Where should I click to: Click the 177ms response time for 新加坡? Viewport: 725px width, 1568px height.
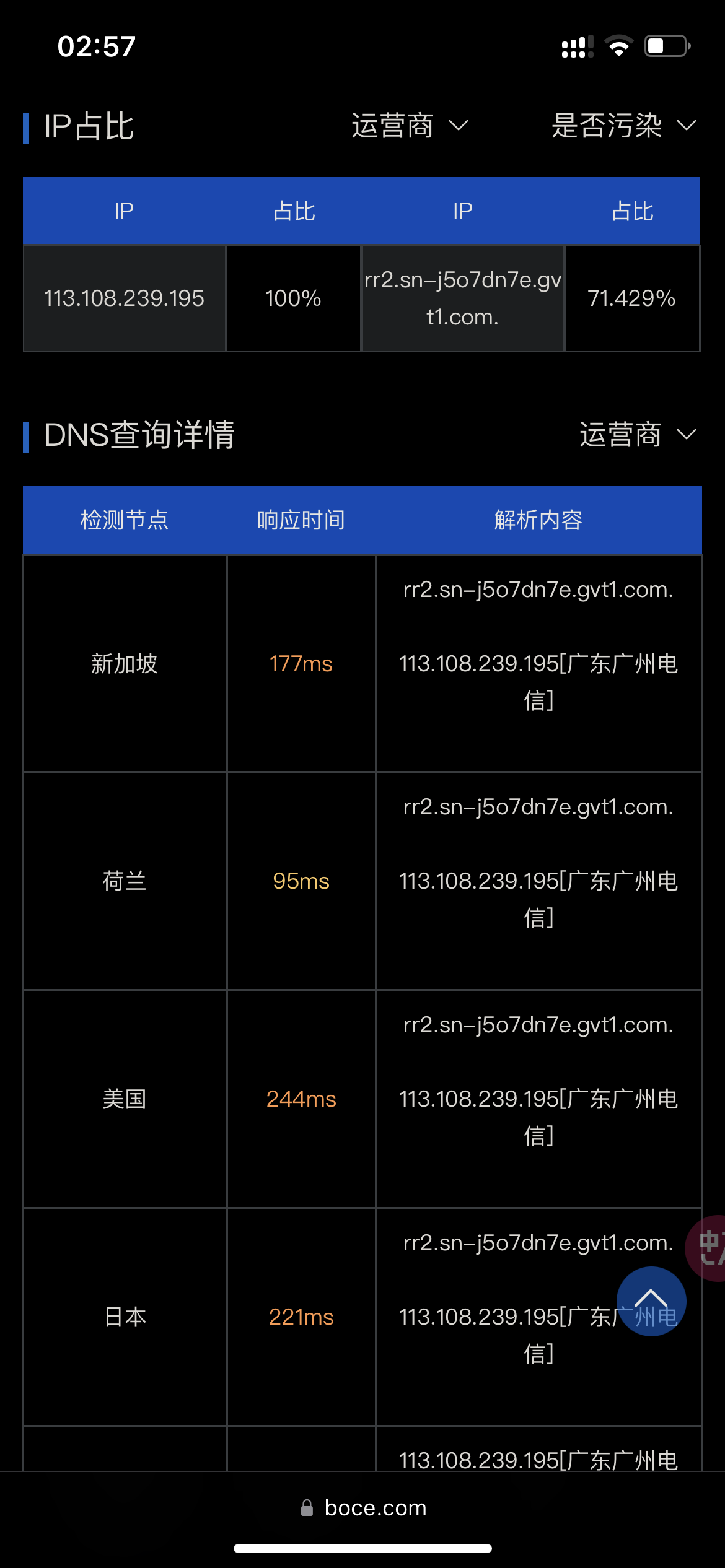click(302, 664)
